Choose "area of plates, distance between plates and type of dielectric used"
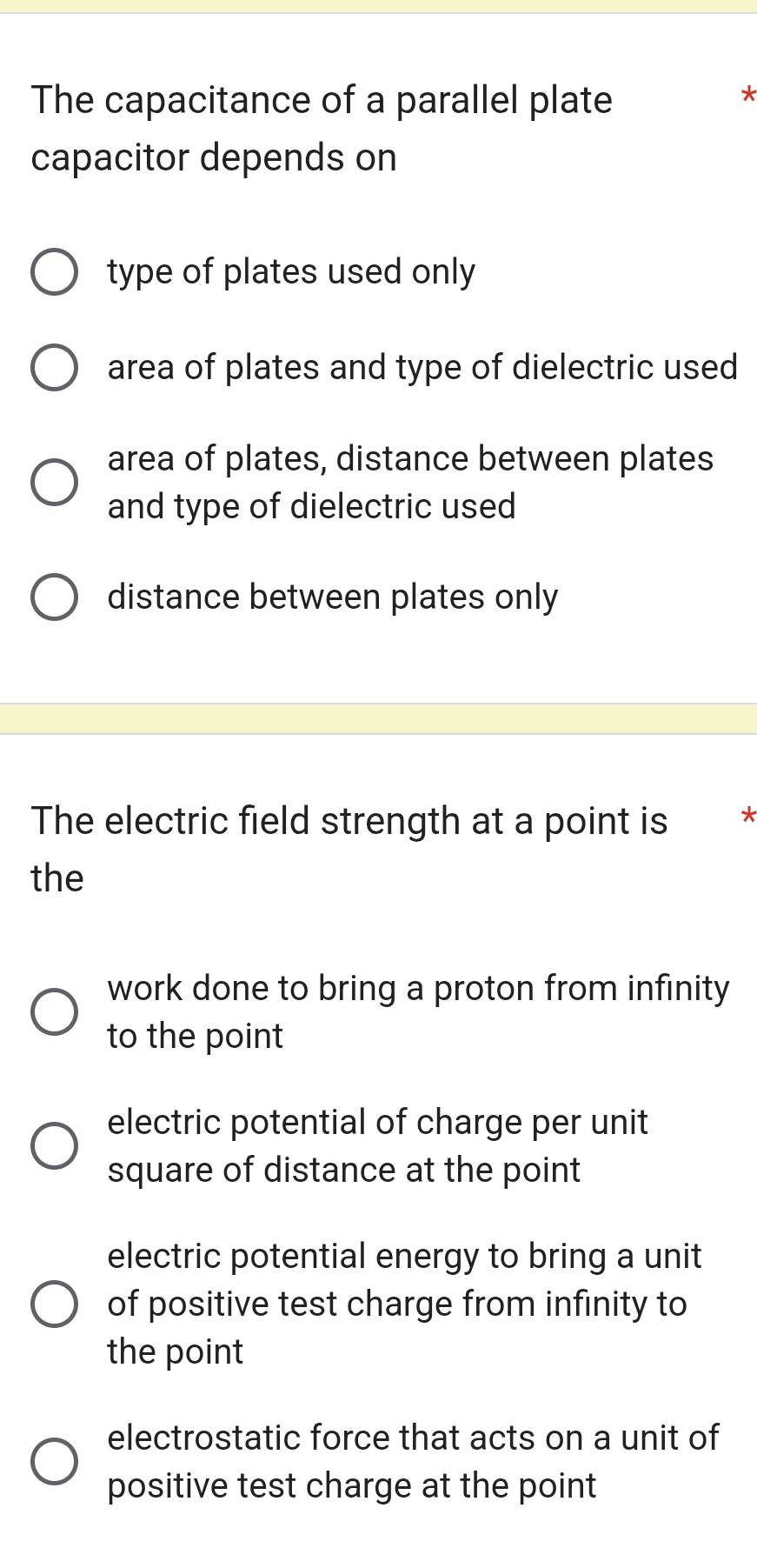 pos(55,482)
